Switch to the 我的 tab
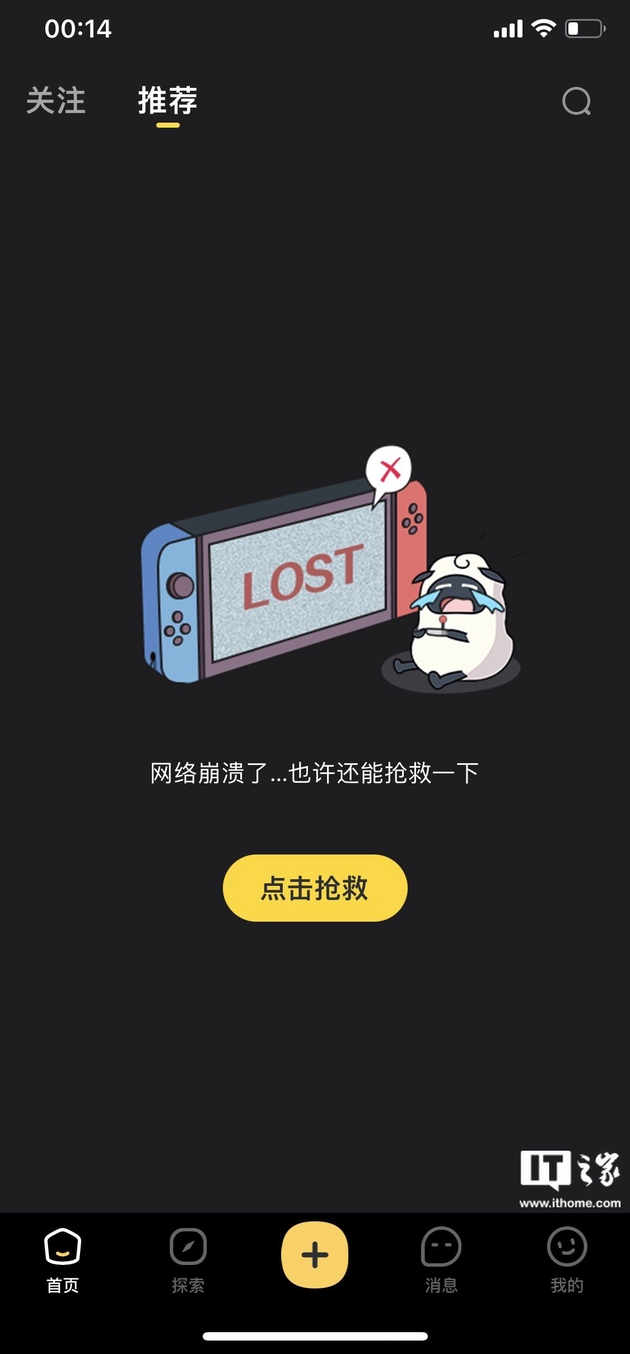Image resolution: width=630 pixels, height=1354 pixels. [x=566, y=1260]
